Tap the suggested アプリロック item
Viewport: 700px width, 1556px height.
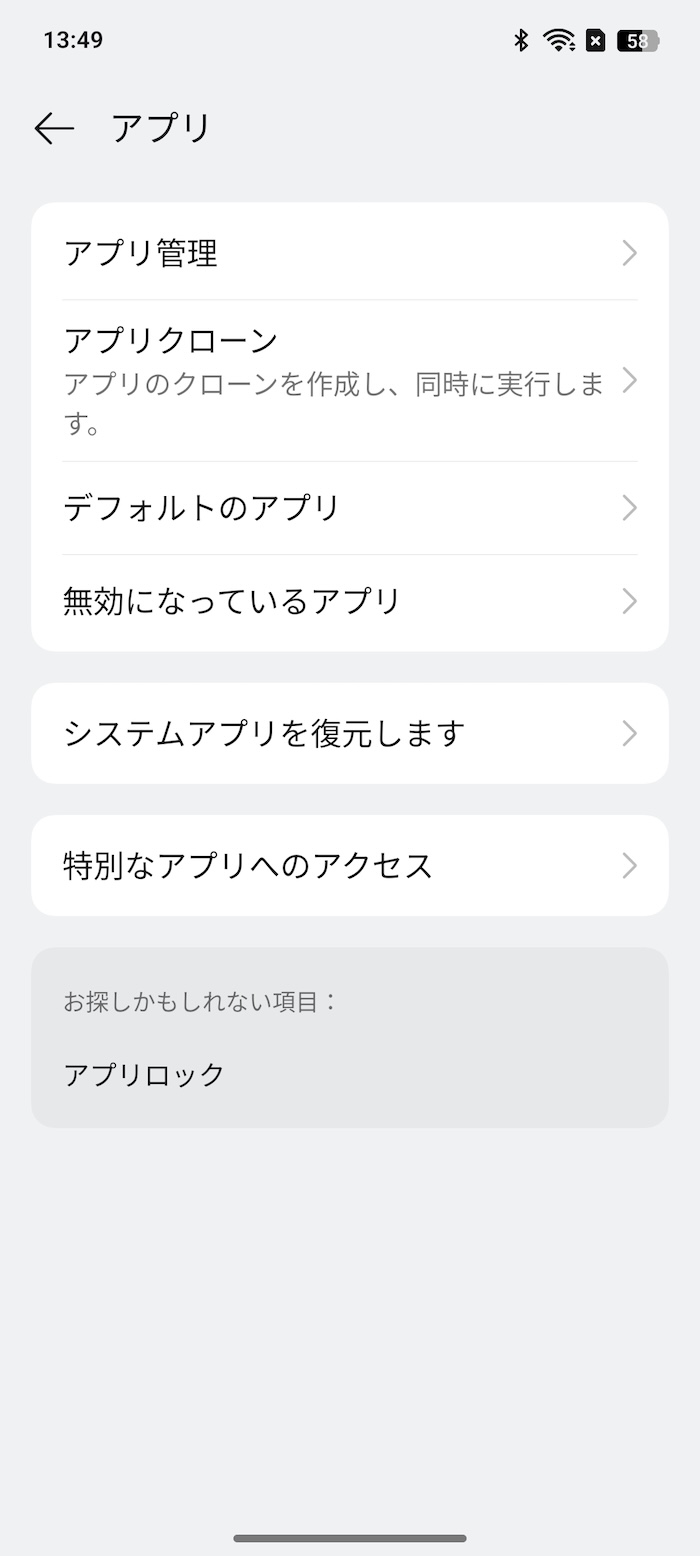click(x=144, y=1075)
